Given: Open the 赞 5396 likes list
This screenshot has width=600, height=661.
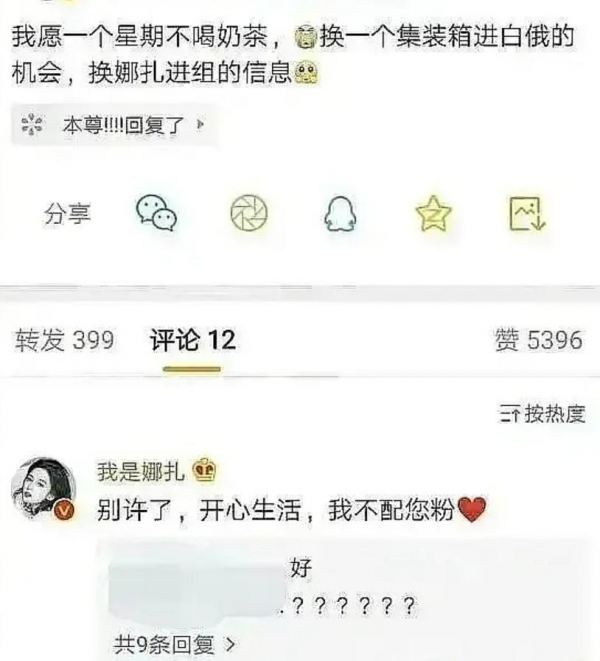Looking at the screenshot, I should (x=537, y=340).
